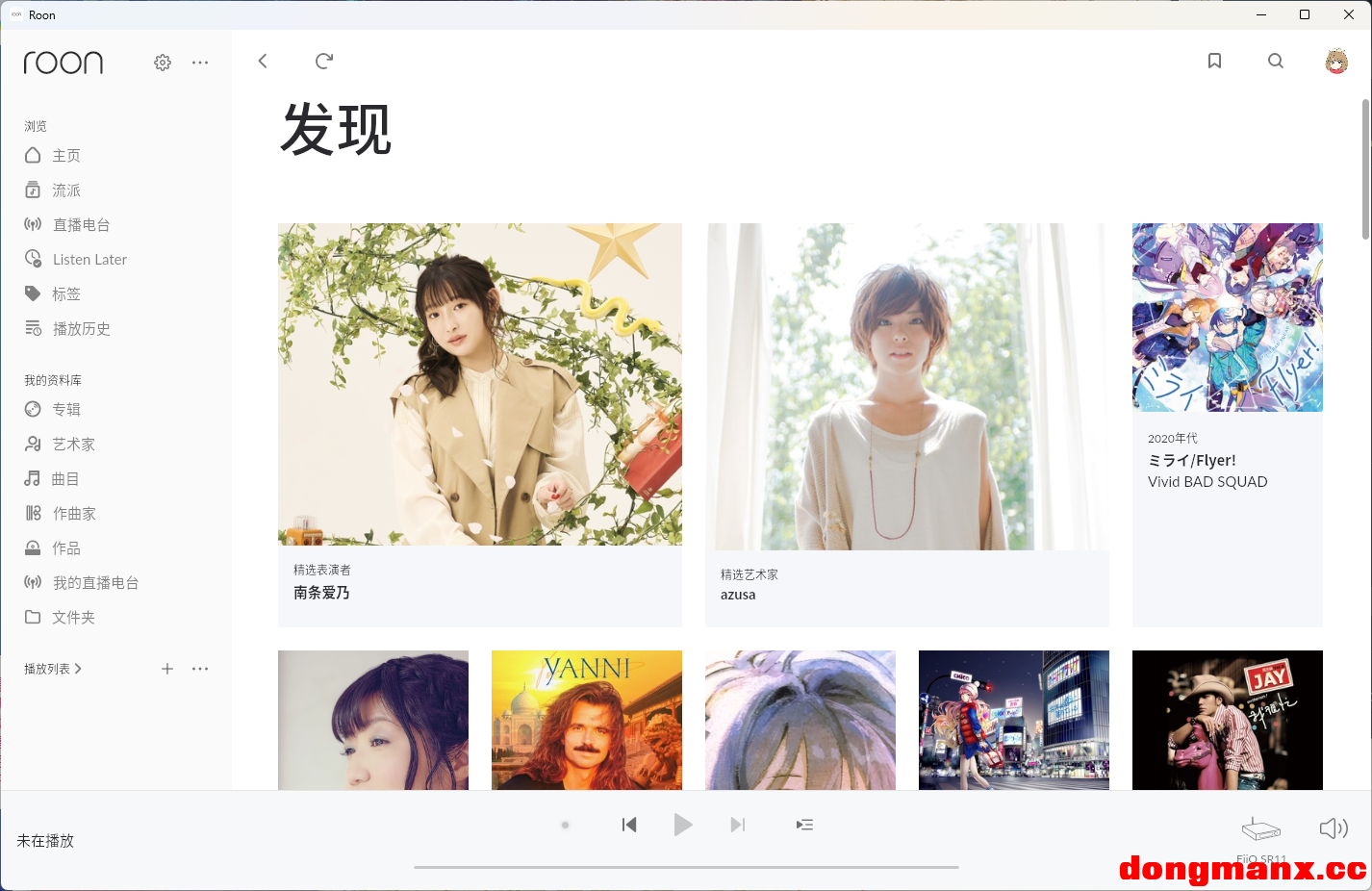Open the search magnifier
This screenshot has width=1372, height=891.
pos(1276,61)
